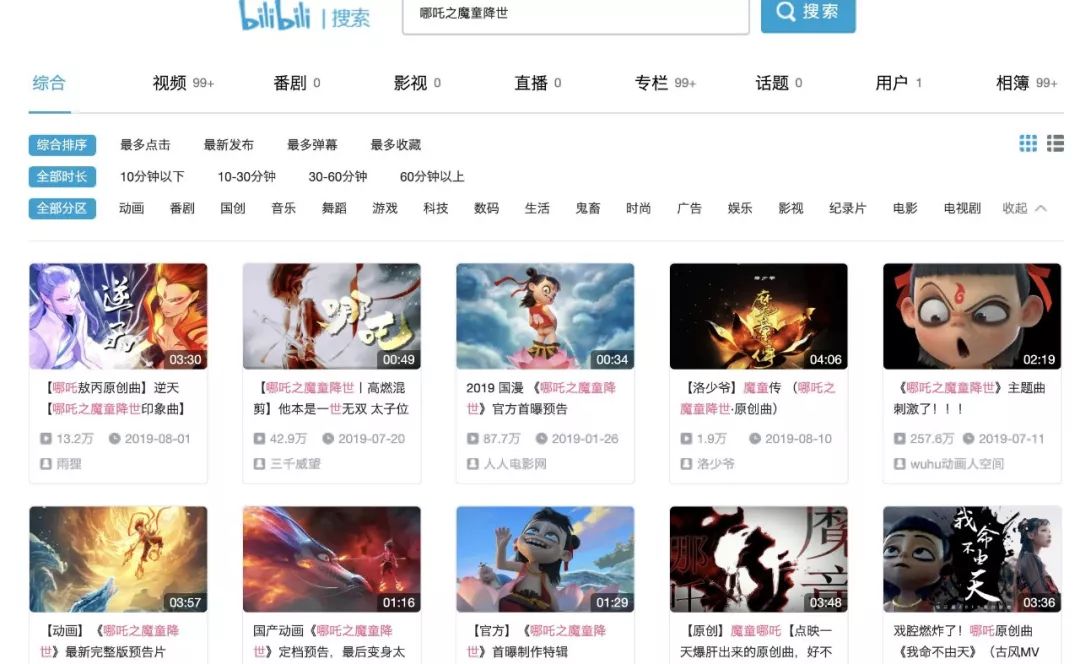Sort results by 最新发布
1080x664 pixels.
[228, 145]
